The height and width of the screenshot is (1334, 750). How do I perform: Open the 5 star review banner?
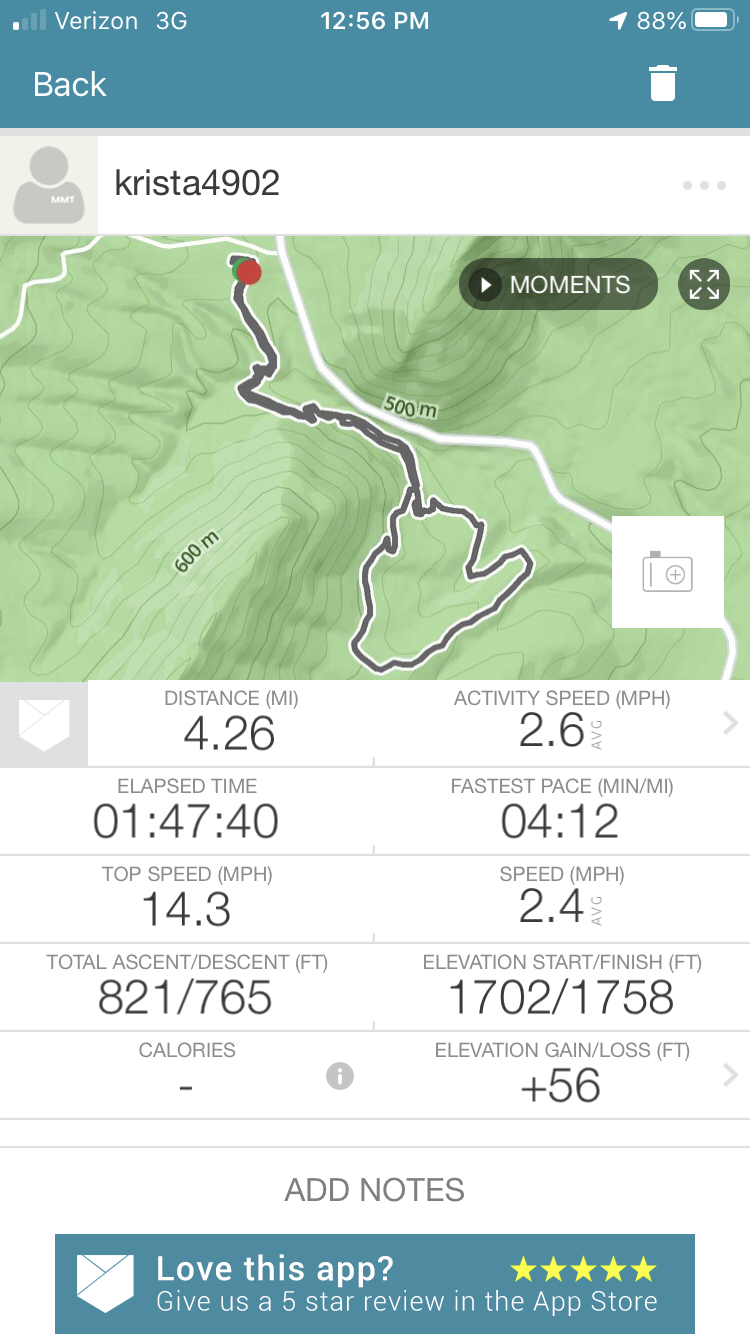375,1284
